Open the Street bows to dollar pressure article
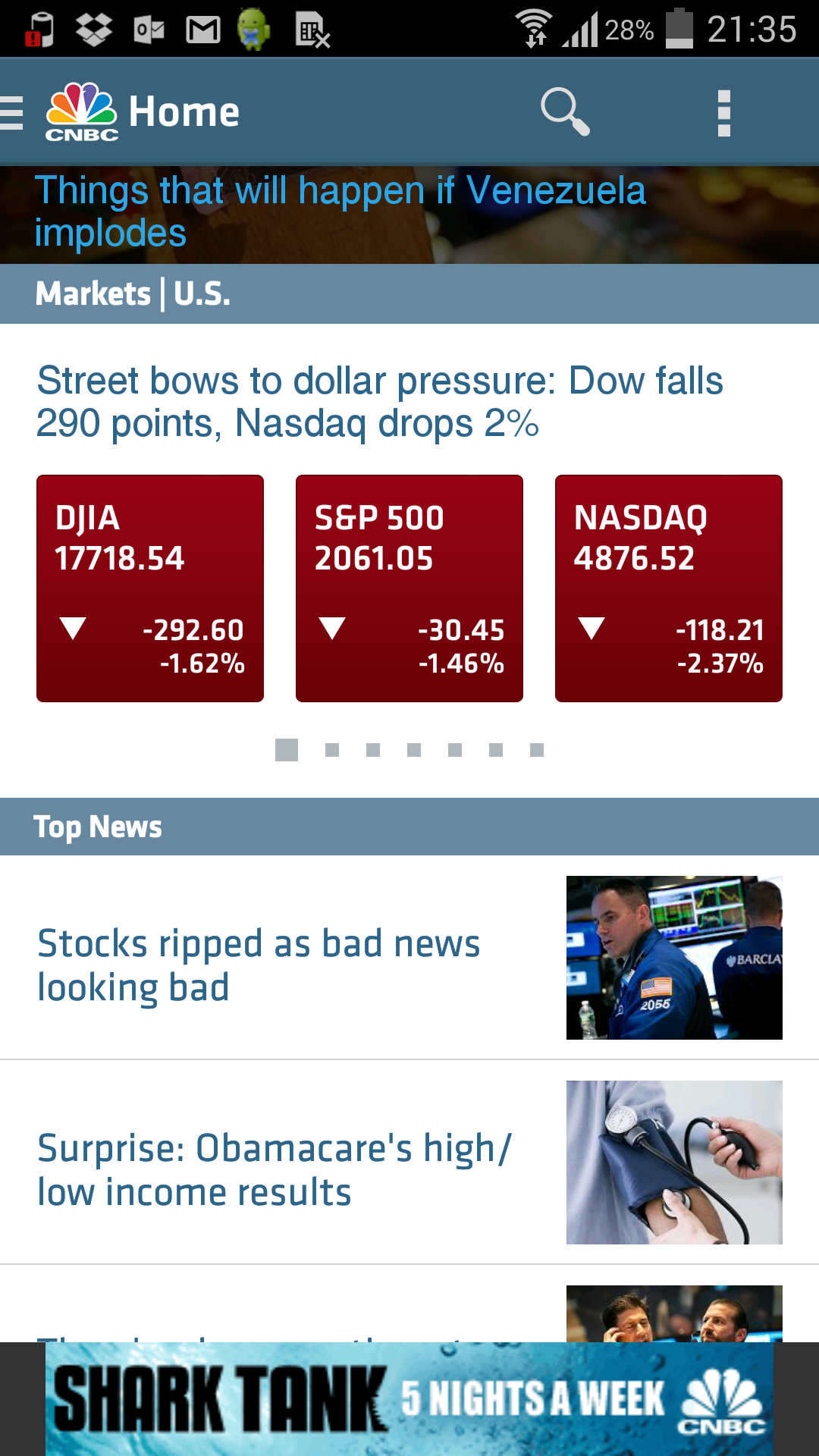Screen dimensions: 819x1456 tap(379, 402)
